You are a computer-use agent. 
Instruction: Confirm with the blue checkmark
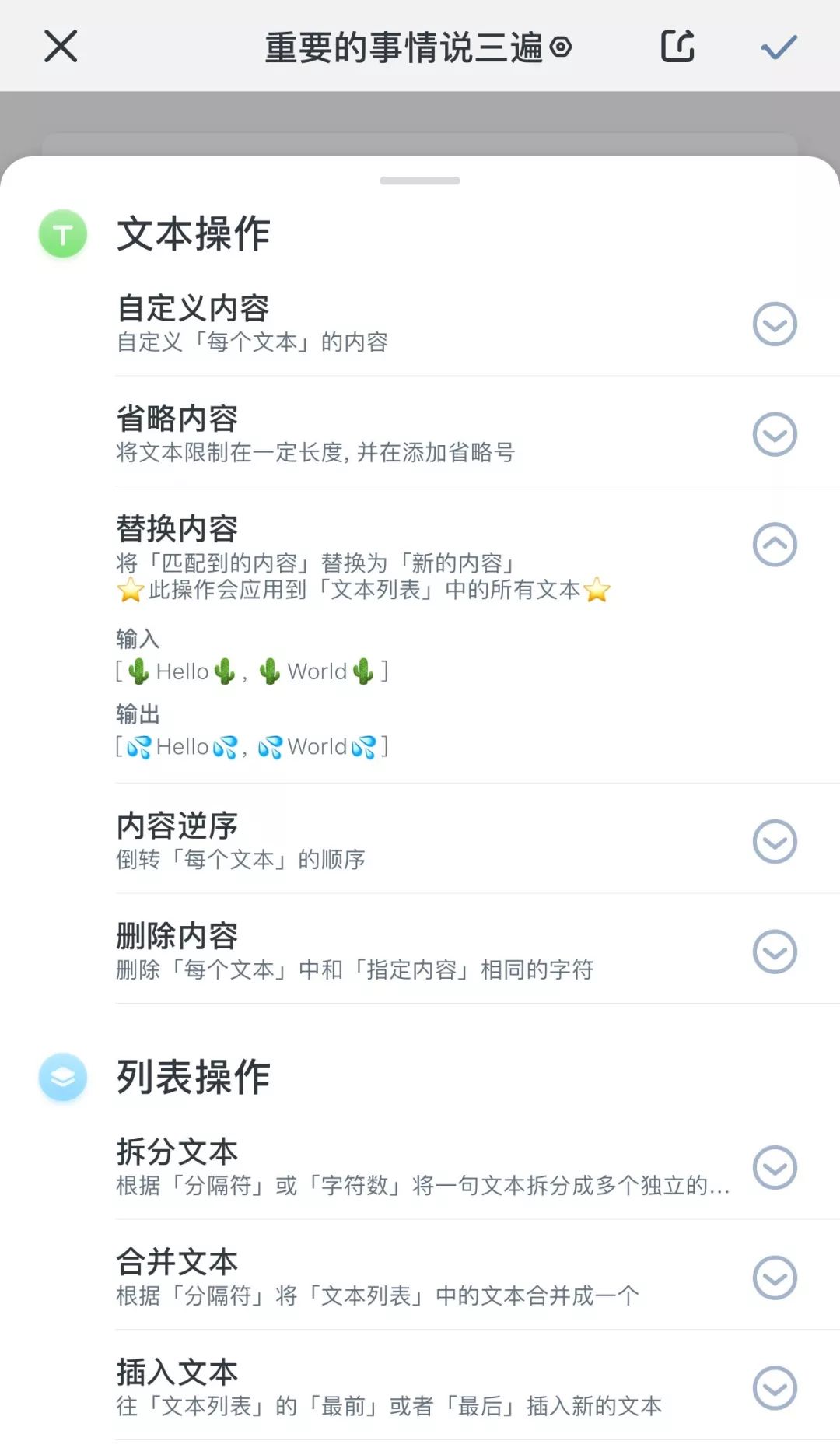pyautogui.click(x=779, y=47)
